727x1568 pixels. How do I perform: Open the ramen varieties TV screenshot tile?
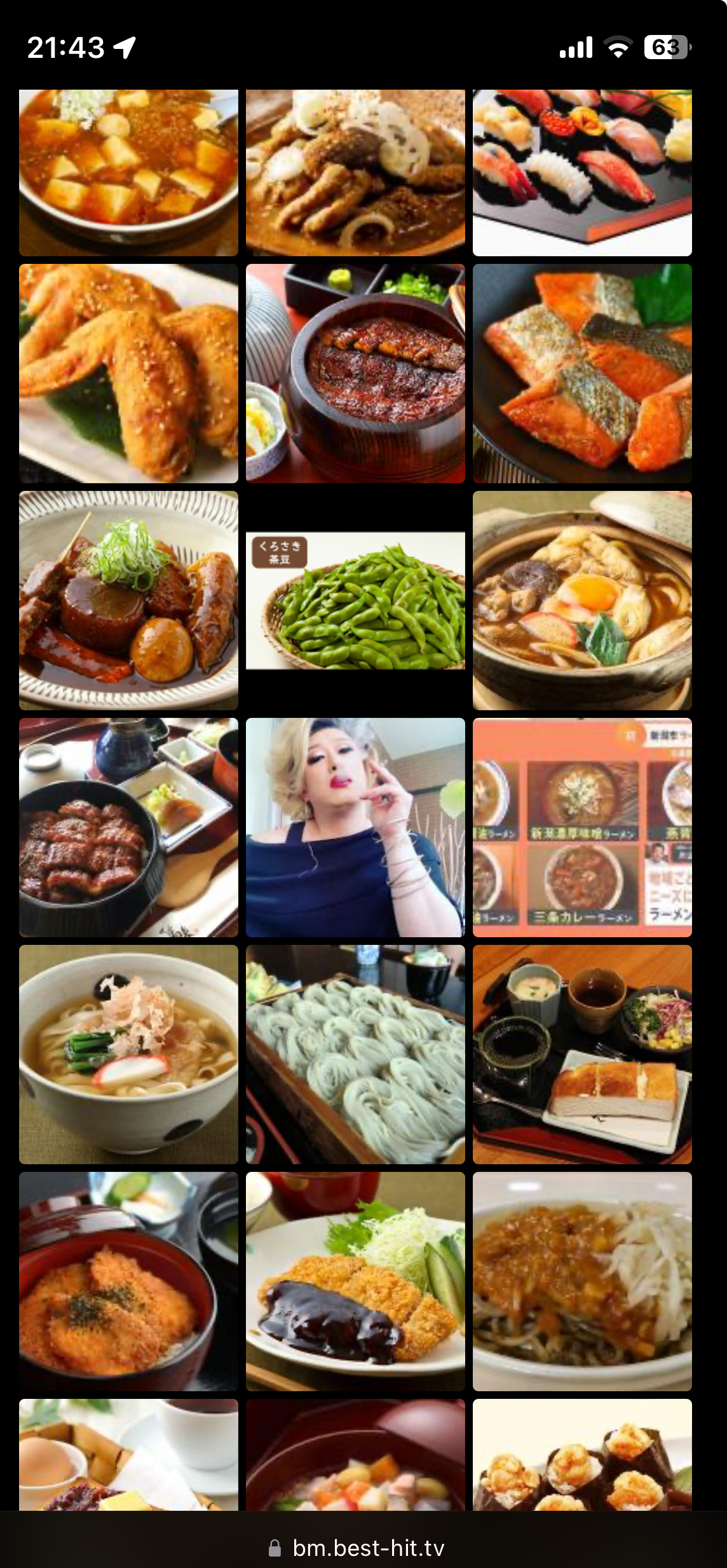pyautogui.click(x=582, y=827)
